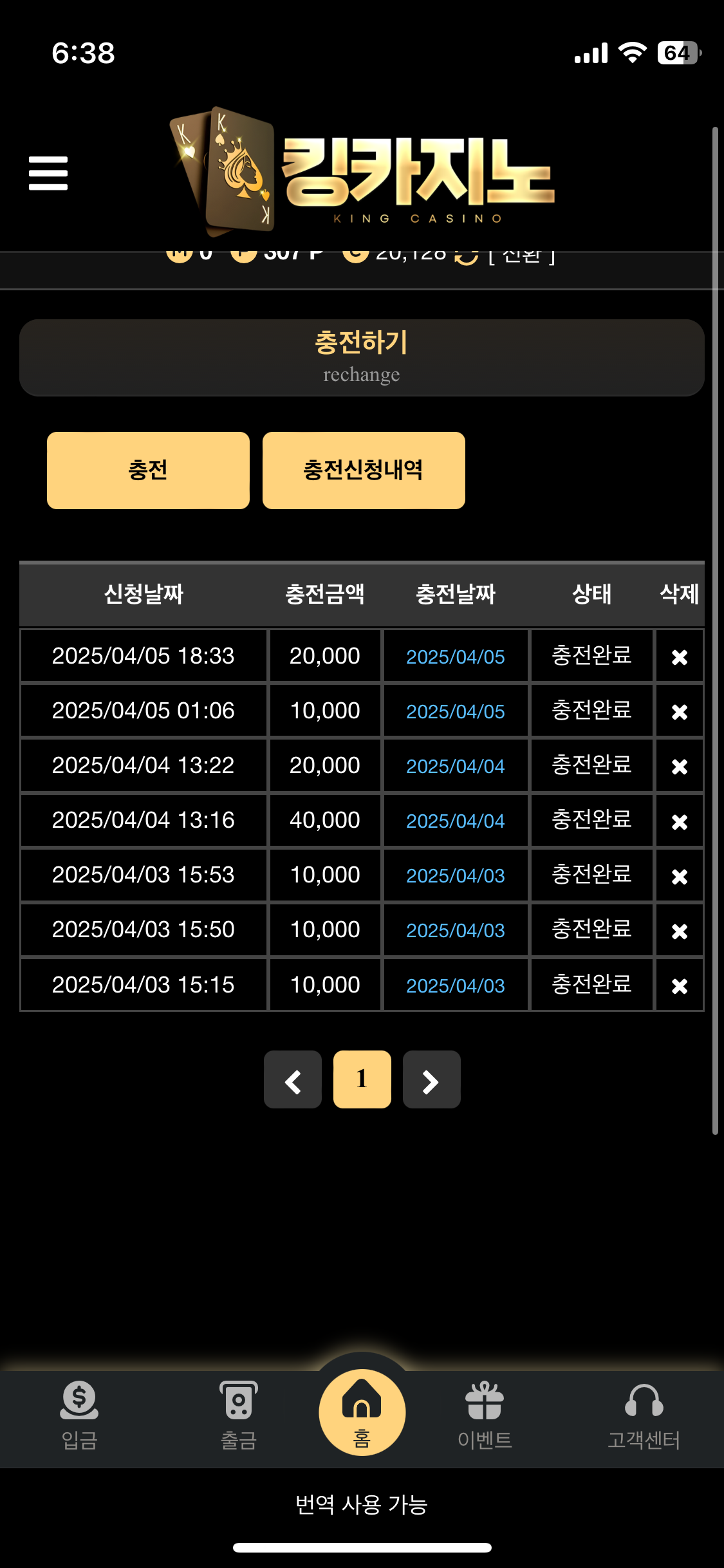Remove the 2025/04/04 13:16 recharge entry
The width and height of the screenshot is (724, 1568).
pos(679,822)
